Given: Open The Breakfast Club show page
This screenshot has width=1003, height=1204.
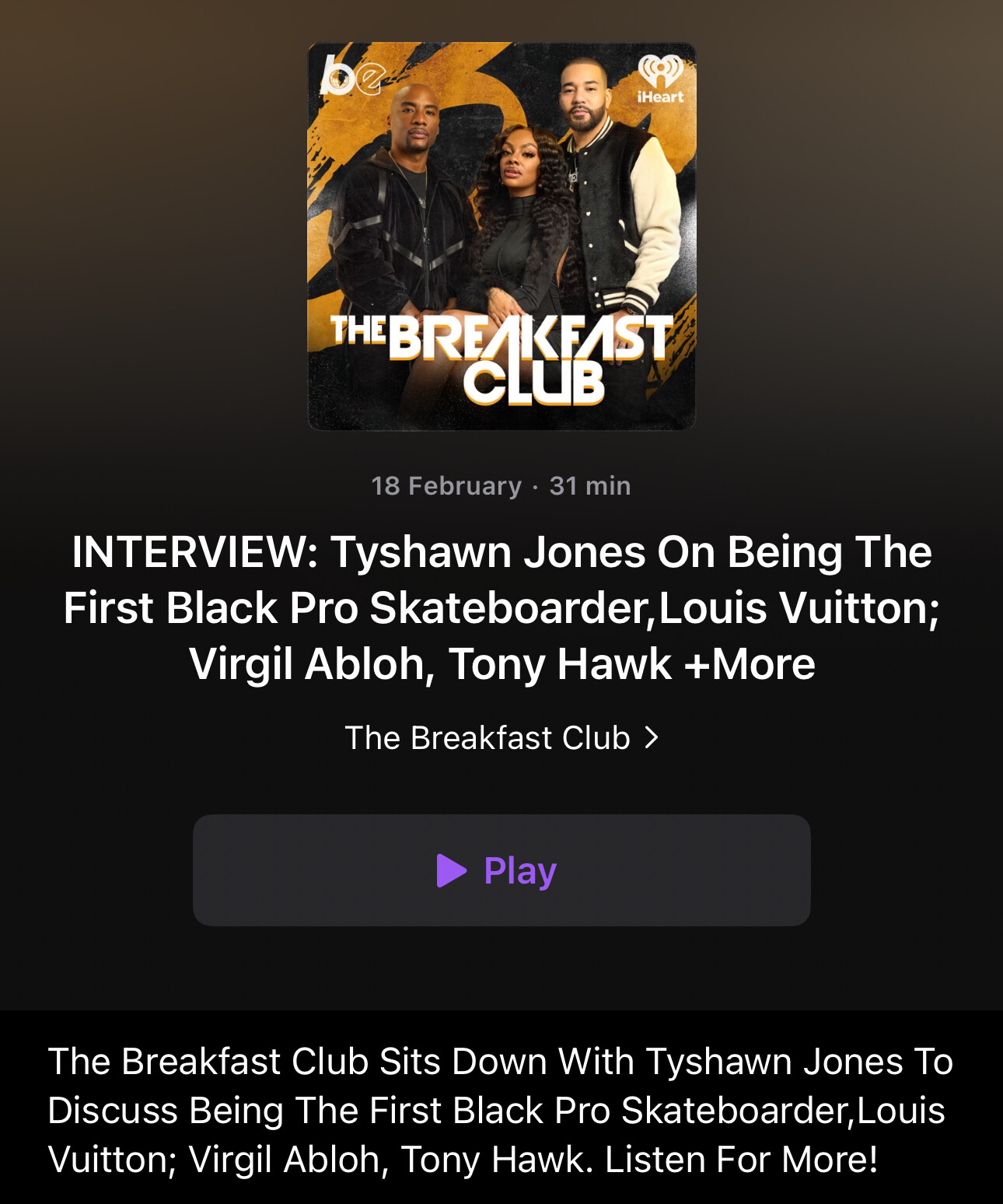Looking at the screenshot, I should pyautogui.click(x=501, y=737).
